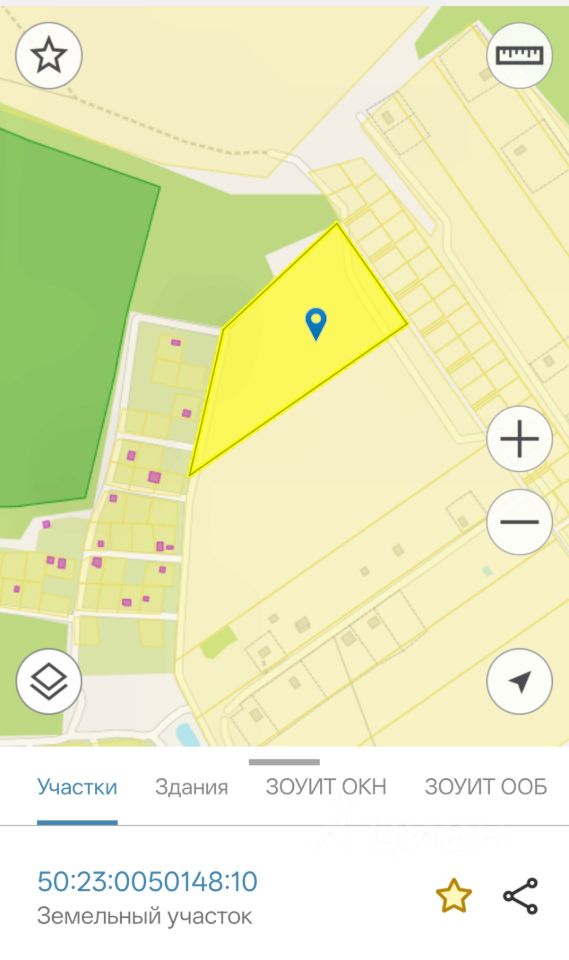
Task: Open parcel 50:23:0050148:10 details
Action: [x=147, y=882]
